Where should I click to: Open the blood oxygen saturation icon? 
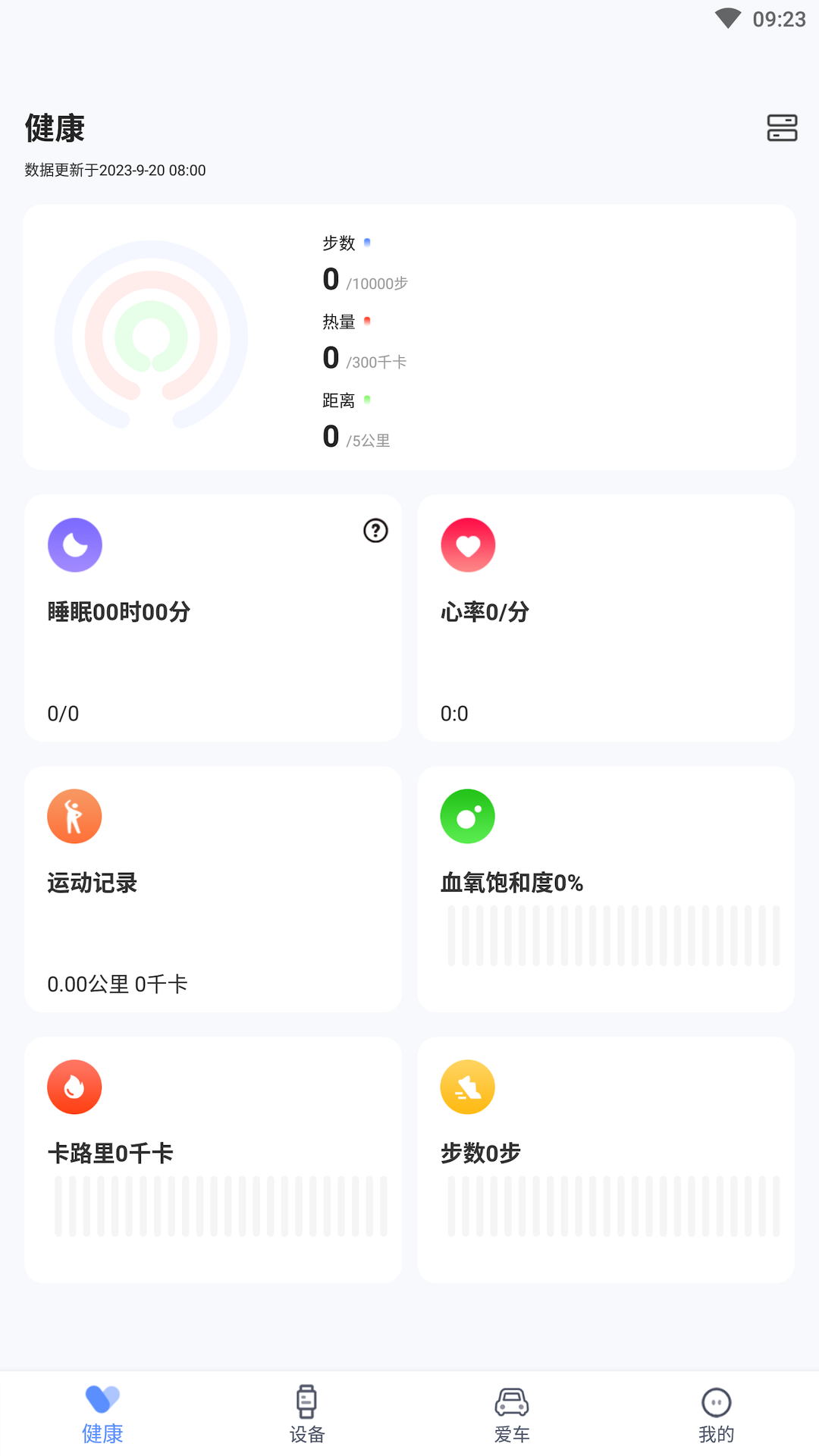467,816
